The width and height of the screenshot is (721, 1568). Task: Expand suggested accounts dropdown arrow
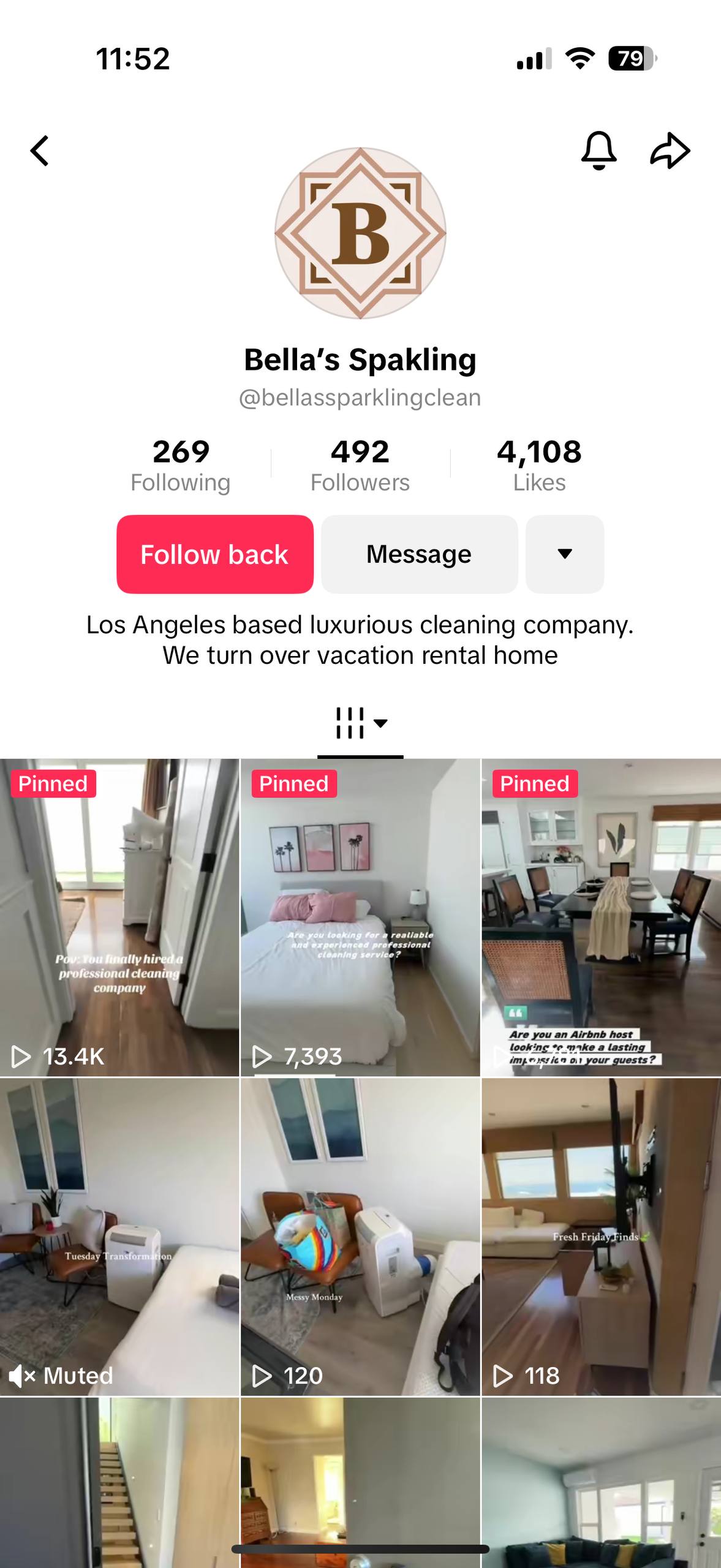564,554
